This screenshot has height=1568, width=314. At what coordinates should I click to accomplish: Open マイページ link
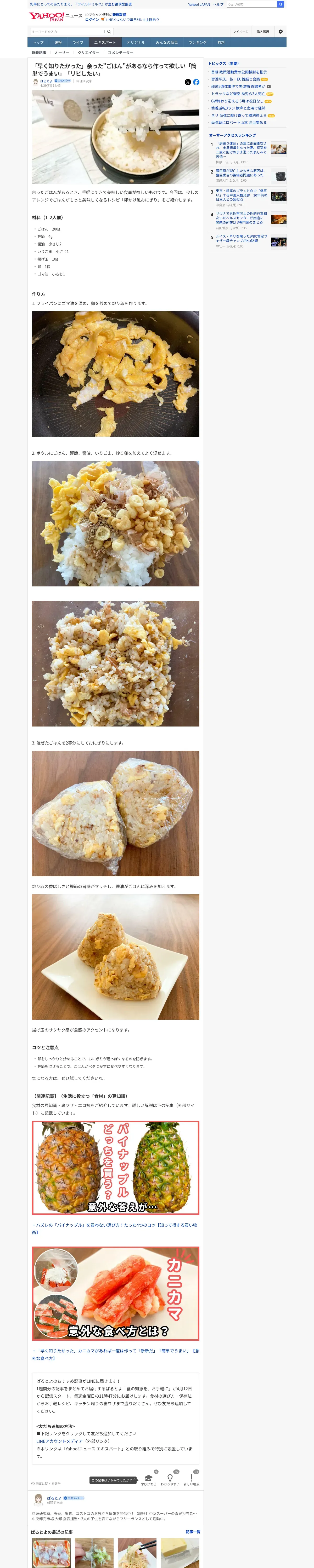pos(240,32)
